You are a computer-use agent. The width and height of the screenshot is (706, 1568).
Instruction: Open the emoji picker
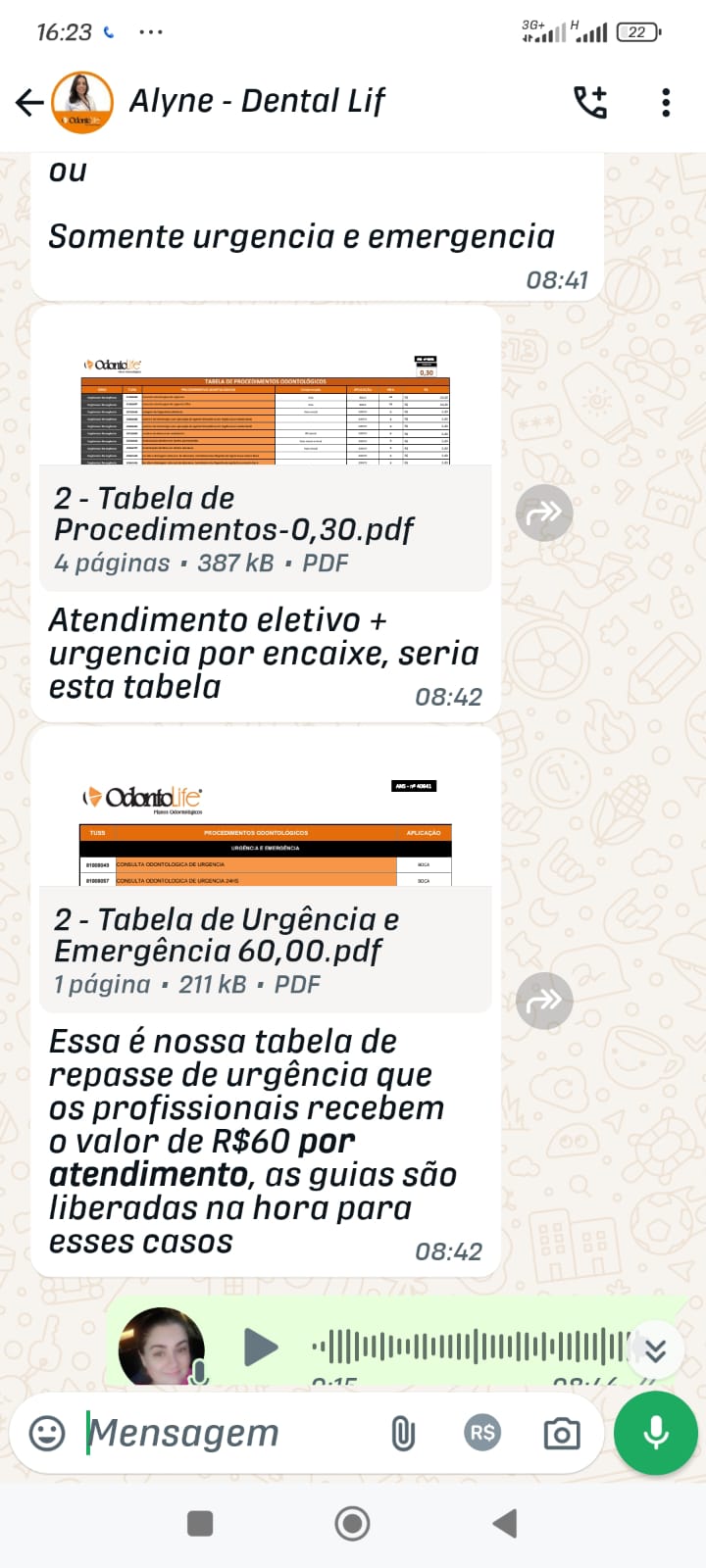point(47,1434)
